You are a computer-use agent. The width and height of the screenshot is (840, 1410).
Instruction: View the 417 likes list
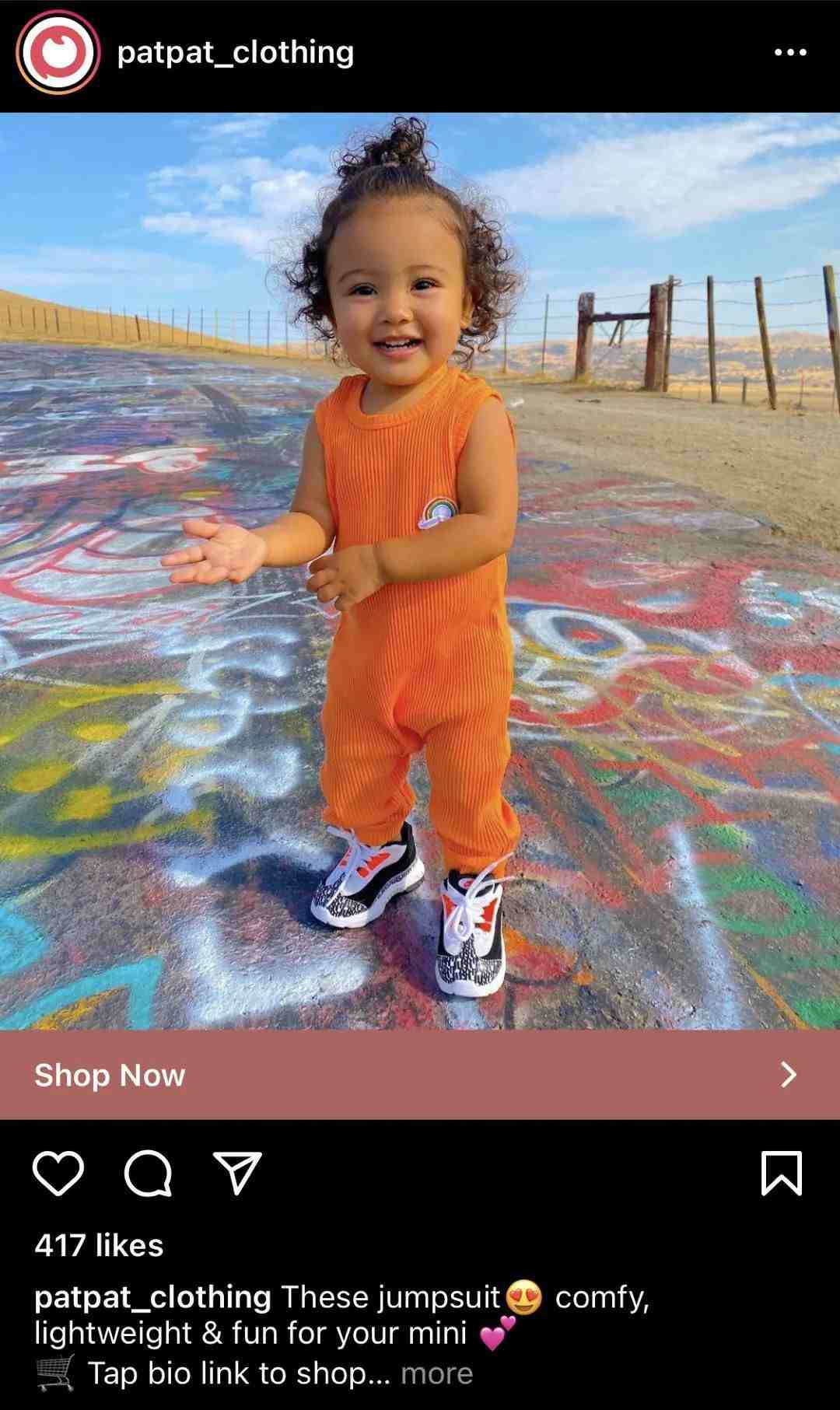tap(99, 1245)
